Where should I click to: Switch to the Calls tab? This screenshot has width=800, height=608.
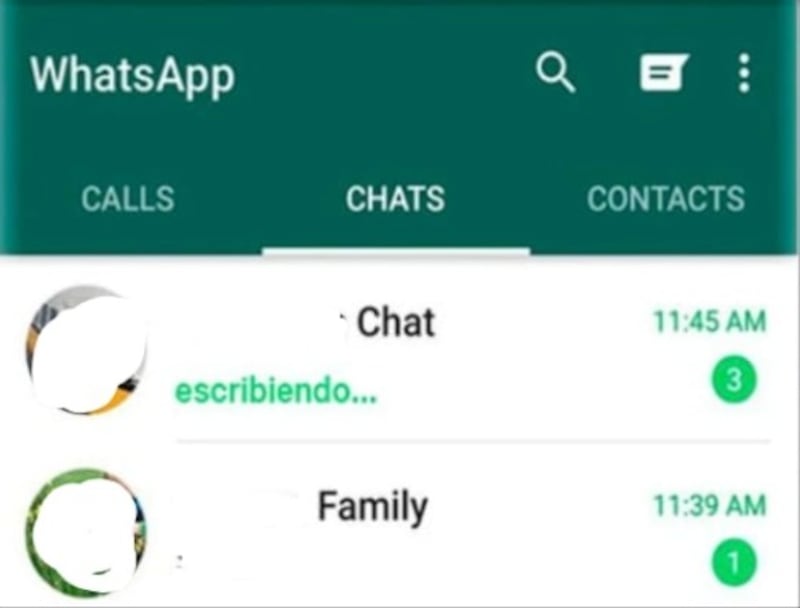click(127, 199)
